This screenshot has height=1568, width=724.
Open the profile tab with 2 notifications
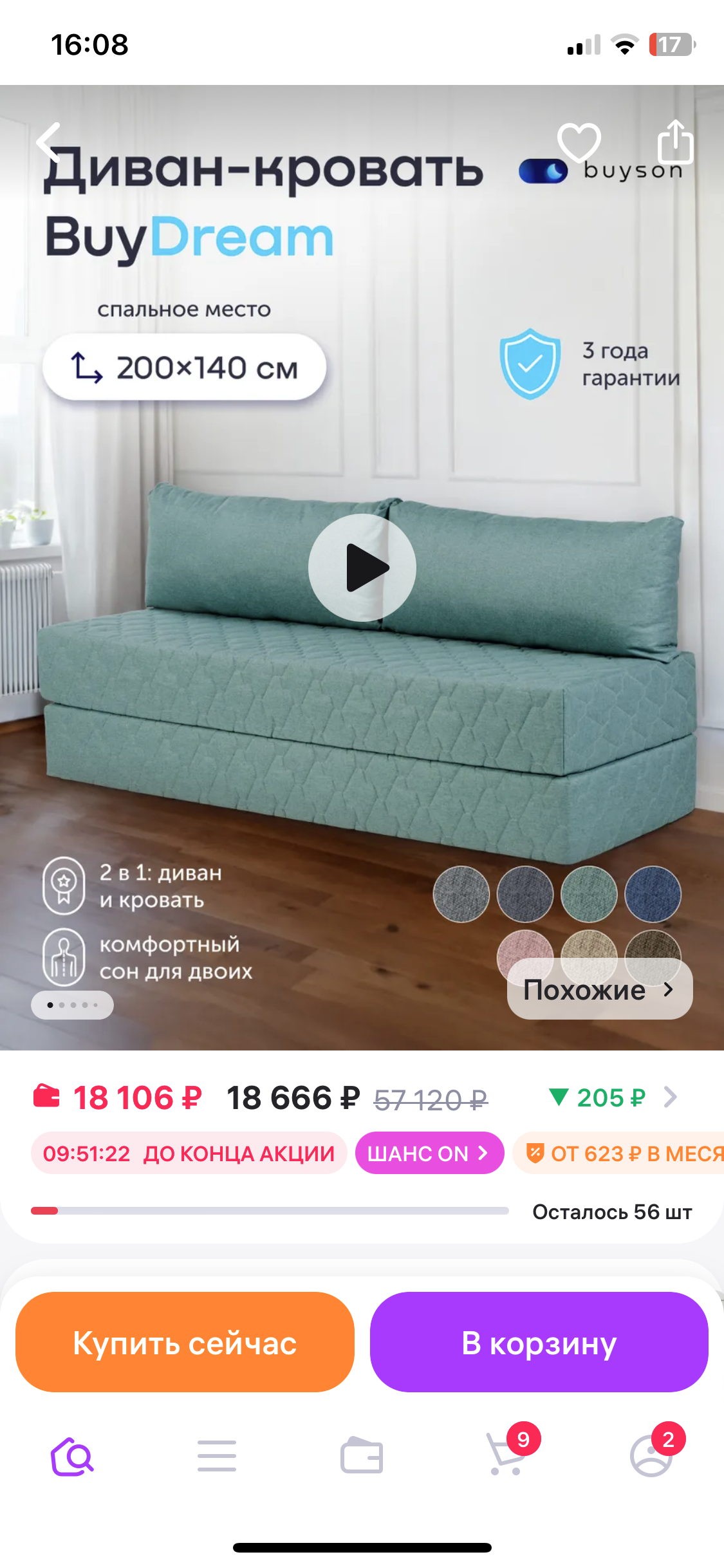(651, 1457)
